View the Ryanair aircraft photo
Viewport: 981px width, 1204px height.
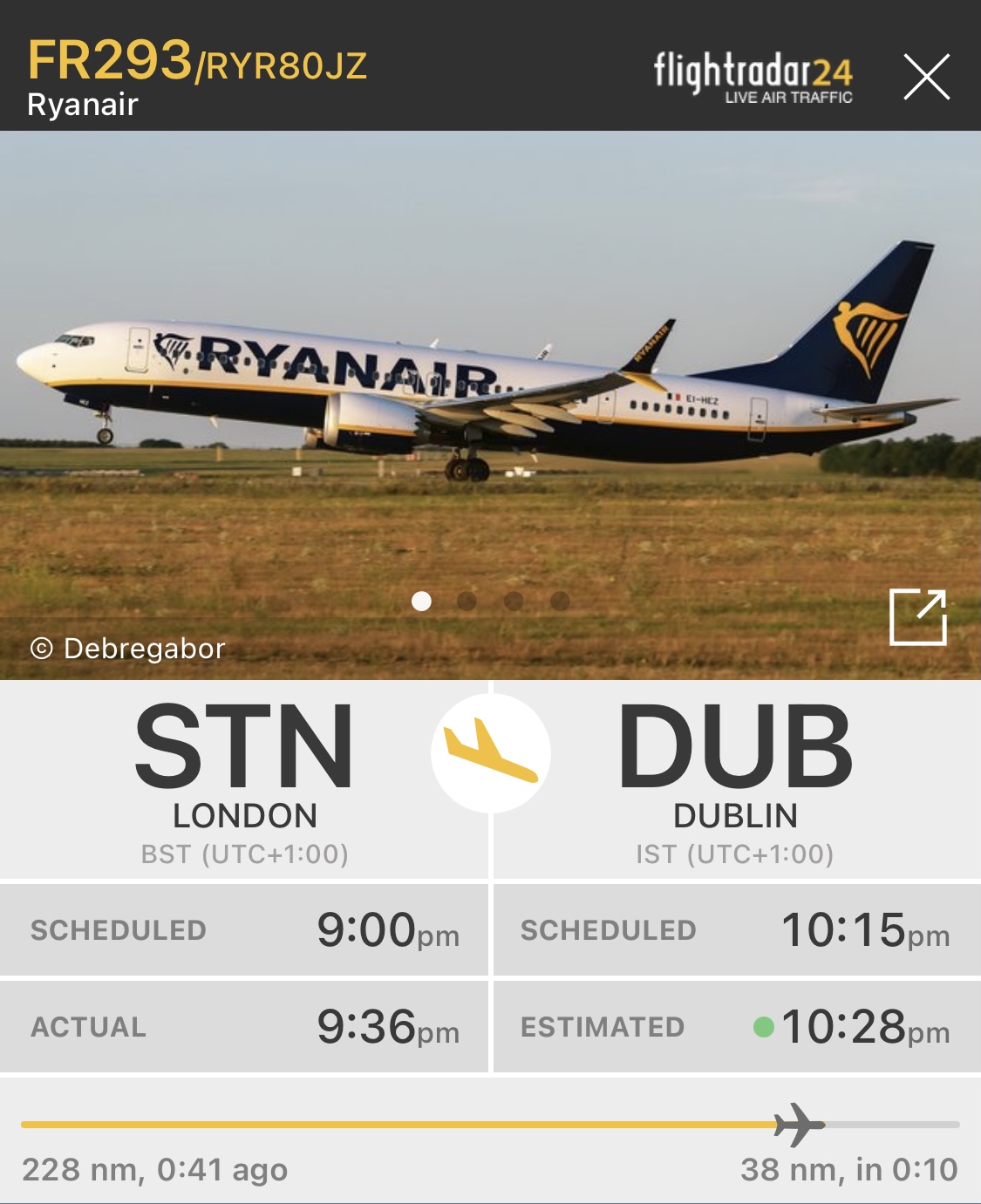coord(490,384)
